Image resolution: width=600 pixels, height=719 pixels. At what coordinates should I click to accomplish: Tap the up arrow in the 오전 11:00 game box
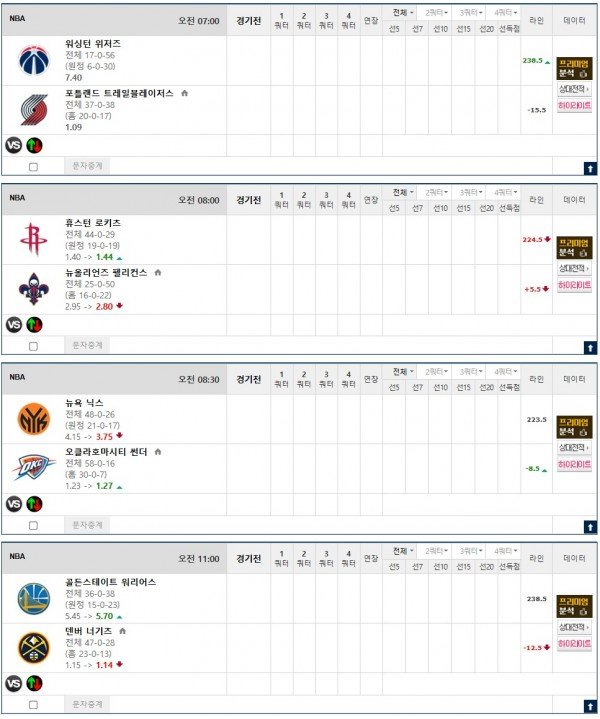590,705
